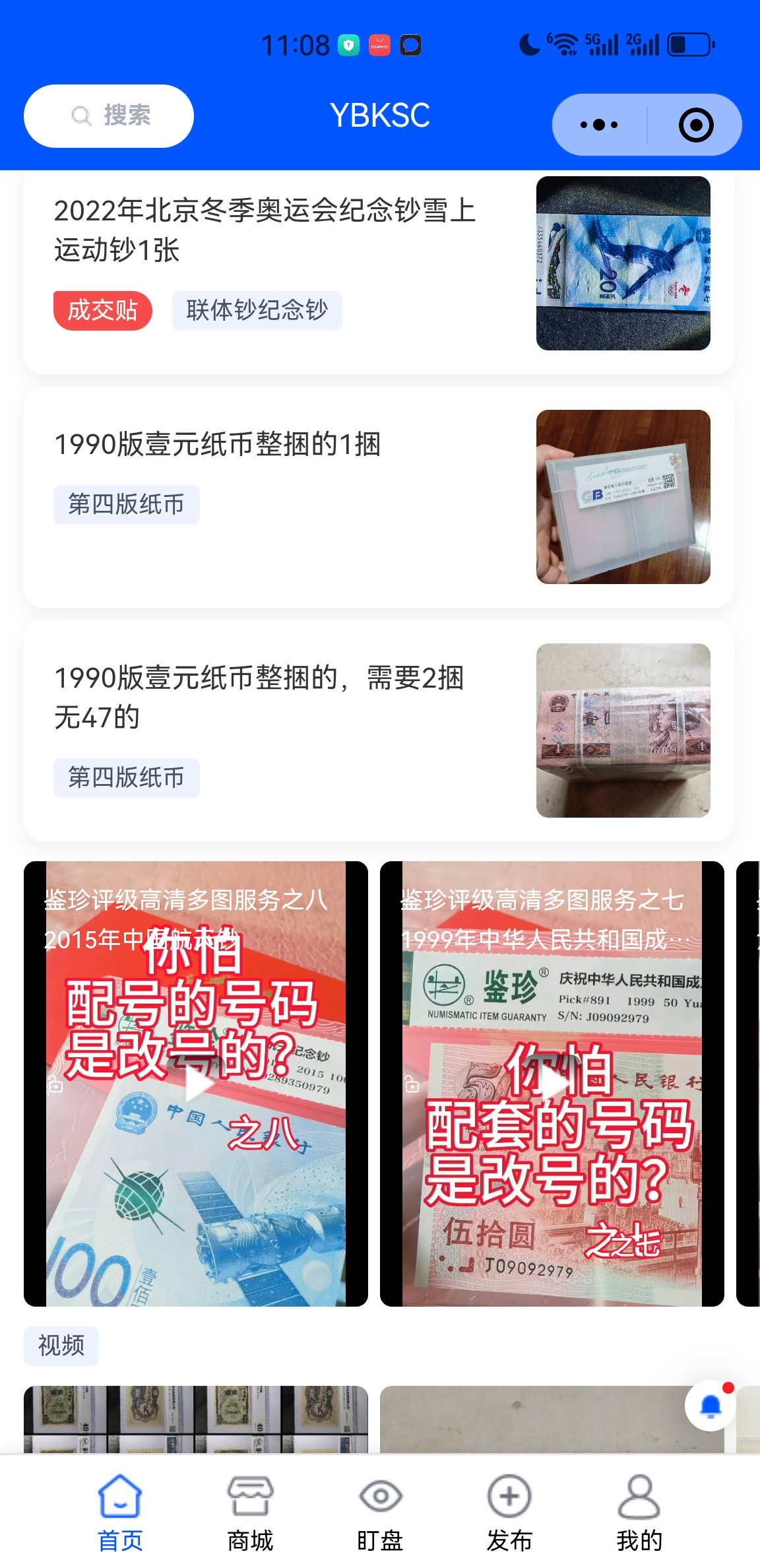Image resolution: width=760 pixels, height=1568 pixels.
Task: Switch to the 商城 tab
Action: 250,1511
